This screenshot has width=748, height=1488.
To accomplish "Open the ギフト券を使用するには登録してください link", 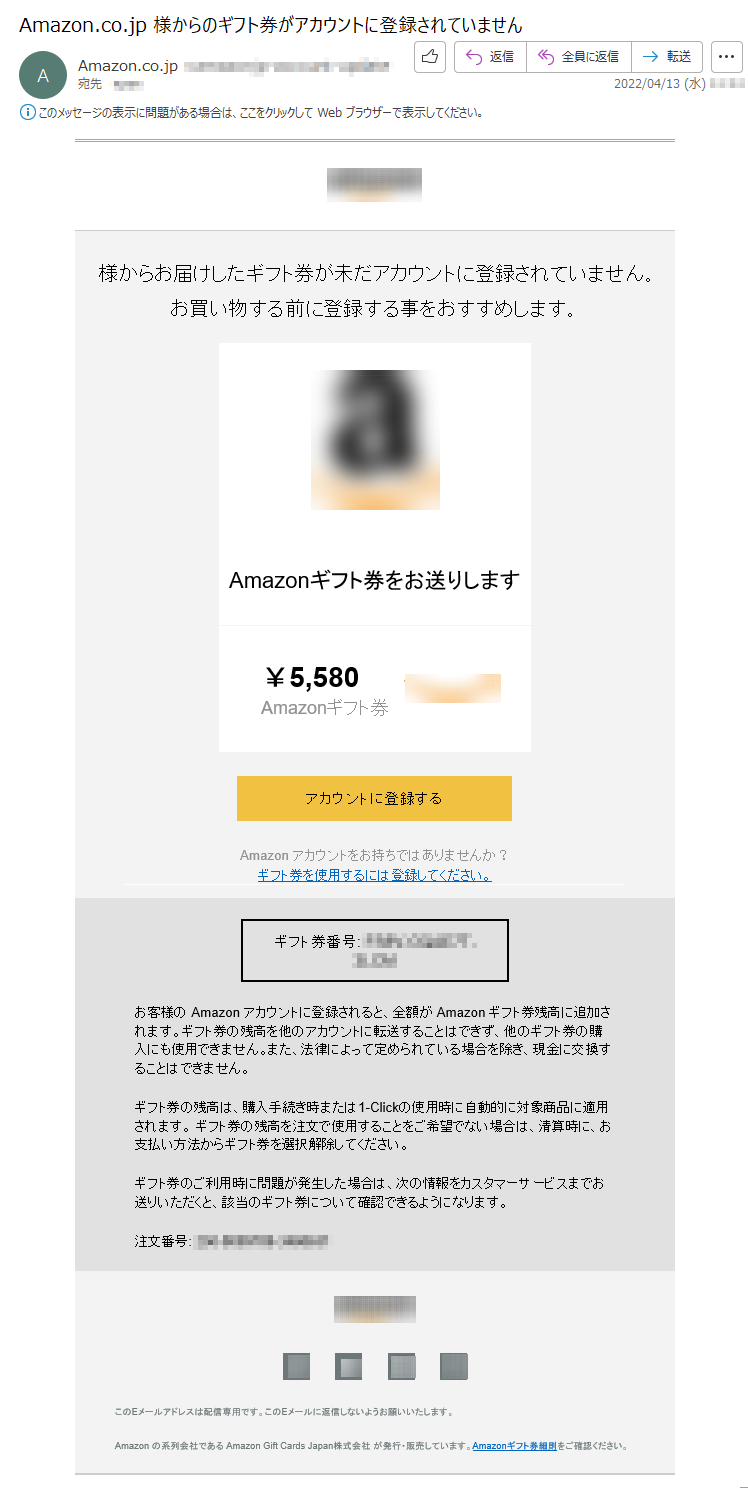I will pyautogui.click(x=374, y=875).
